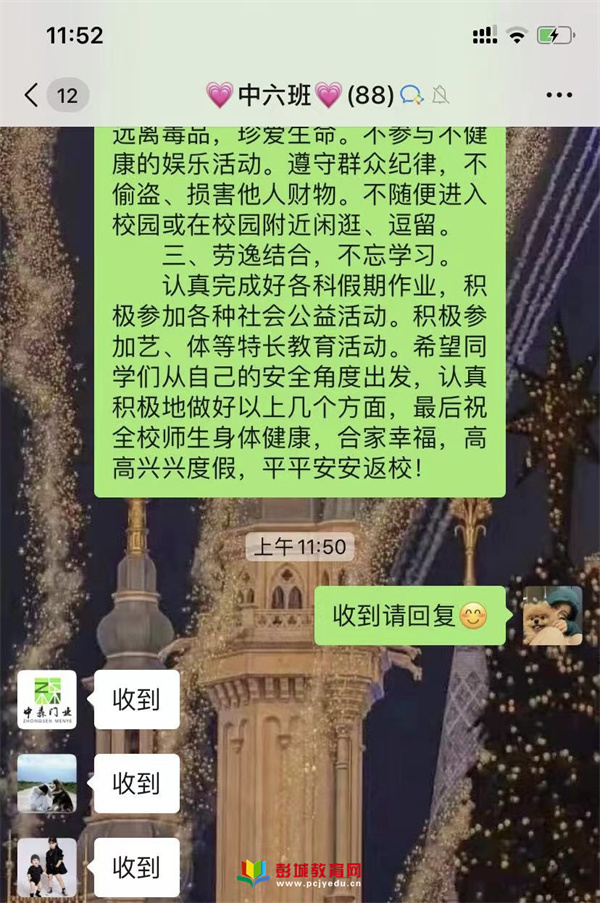Open the profile of the Pomeranian dog avatar
Image resolution: width=600 pixels, height=903 pixels.
point(552,615)
